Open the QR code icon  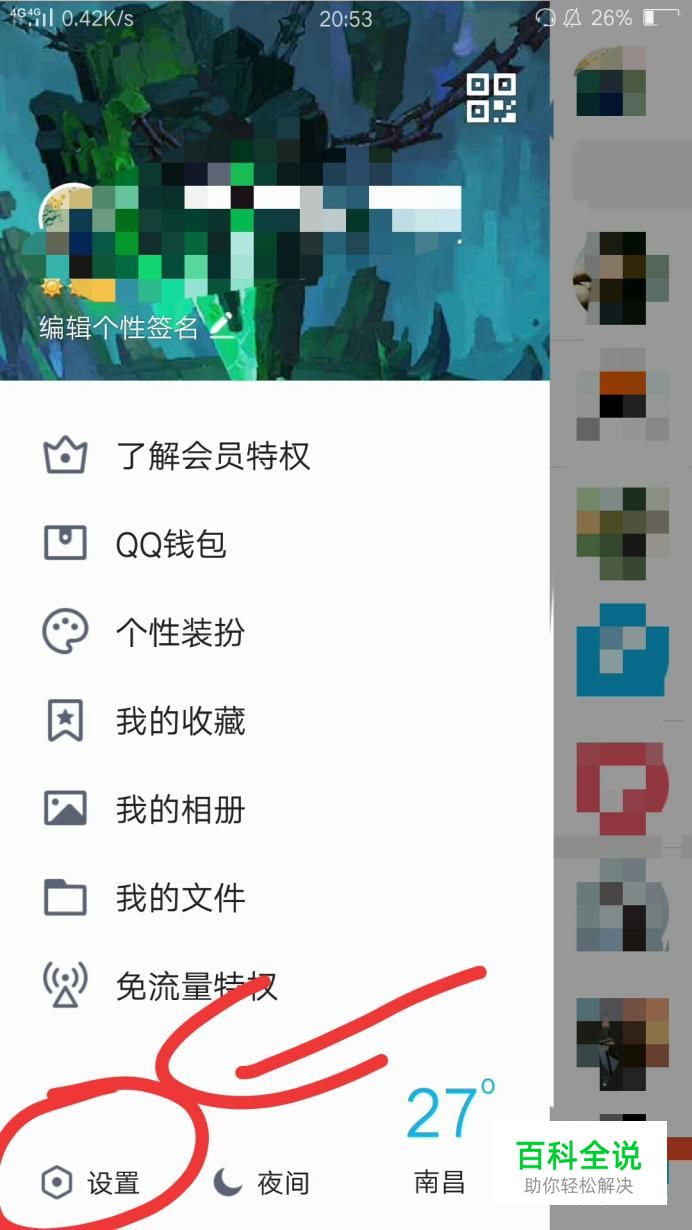491,97
